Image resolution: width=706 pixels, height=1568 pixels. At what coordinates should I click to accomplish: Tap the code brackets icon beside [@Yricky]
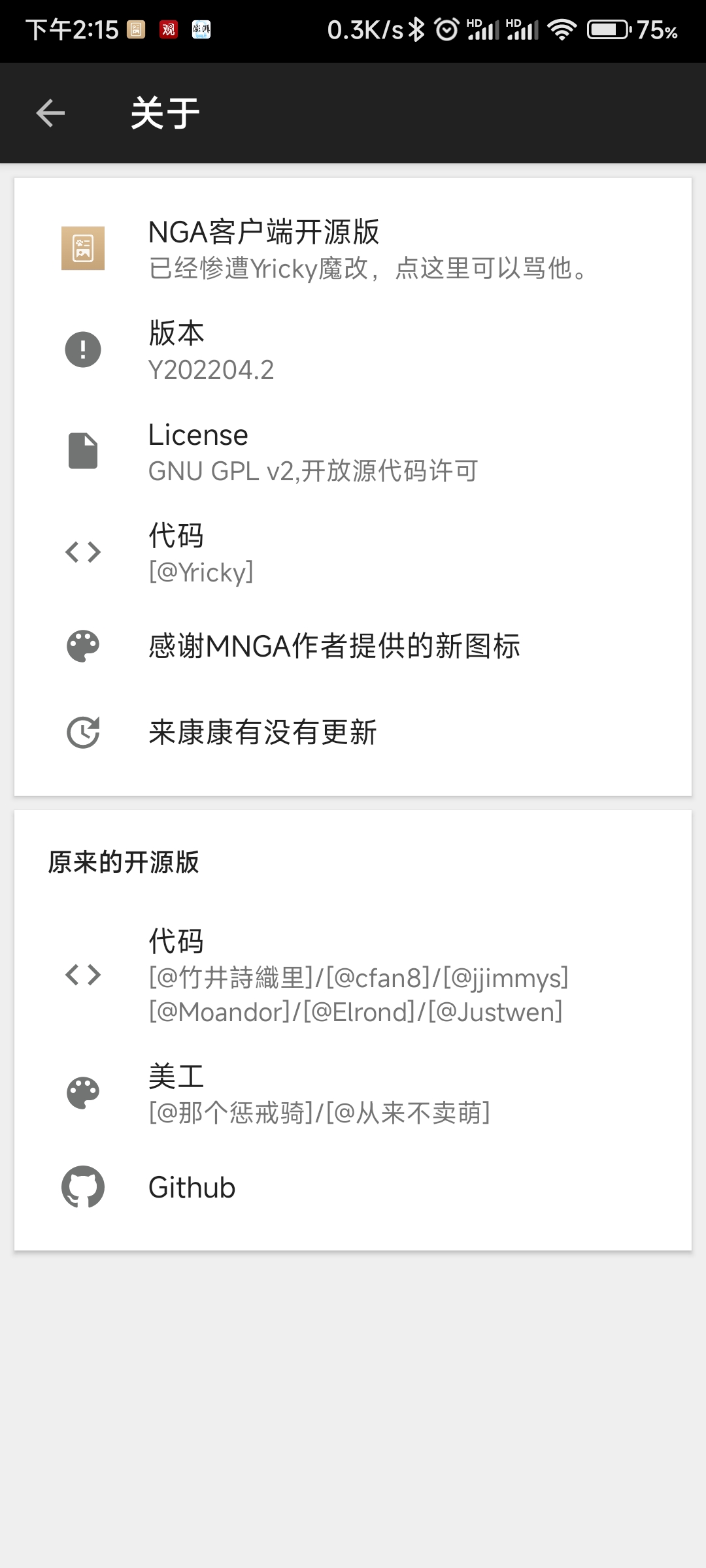83,552
